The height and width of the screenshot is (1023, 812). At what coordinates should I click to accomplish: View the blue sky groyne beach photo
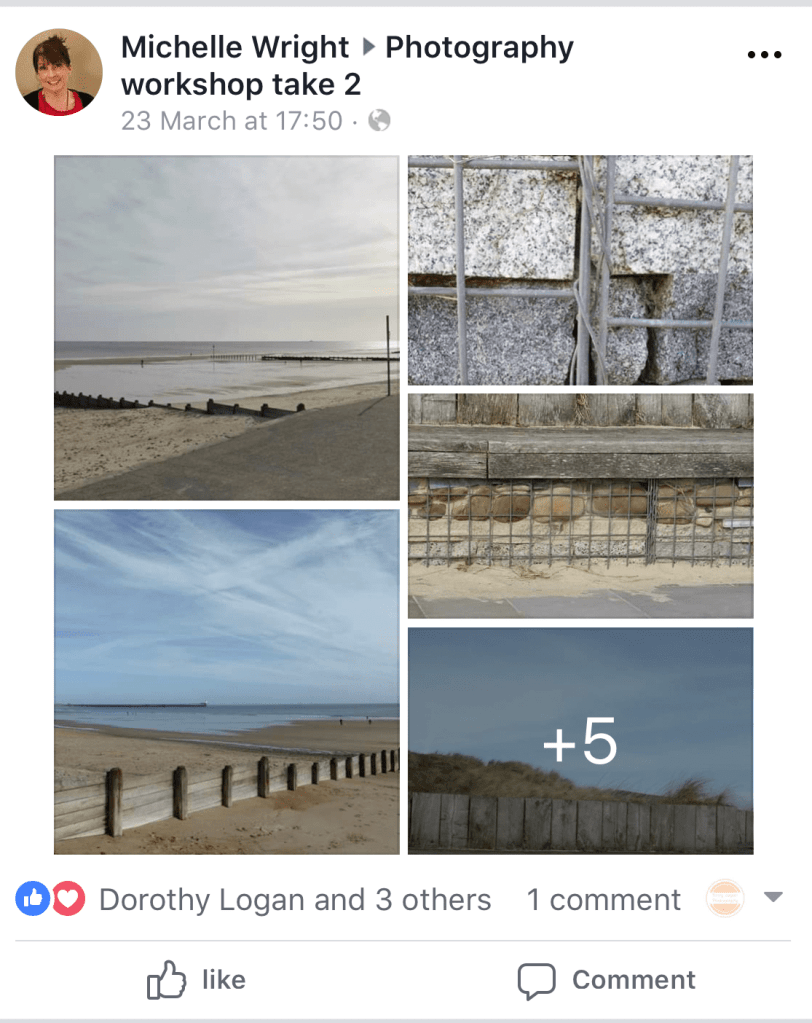click(x=226, y=681)
